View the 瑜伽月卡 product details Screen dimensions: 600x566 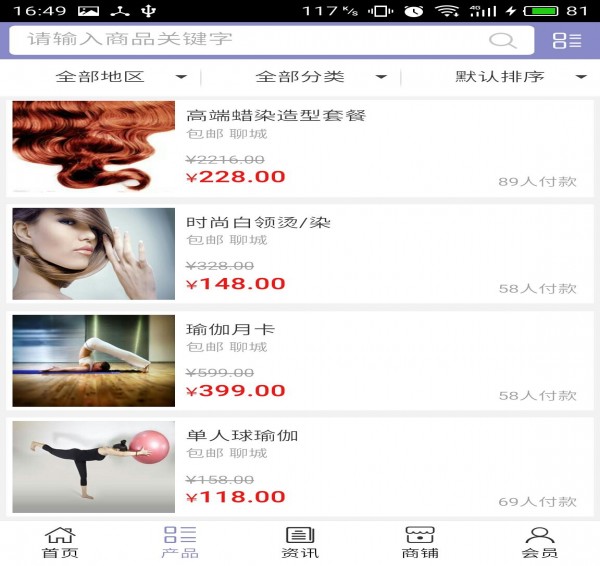coord(300,361)
